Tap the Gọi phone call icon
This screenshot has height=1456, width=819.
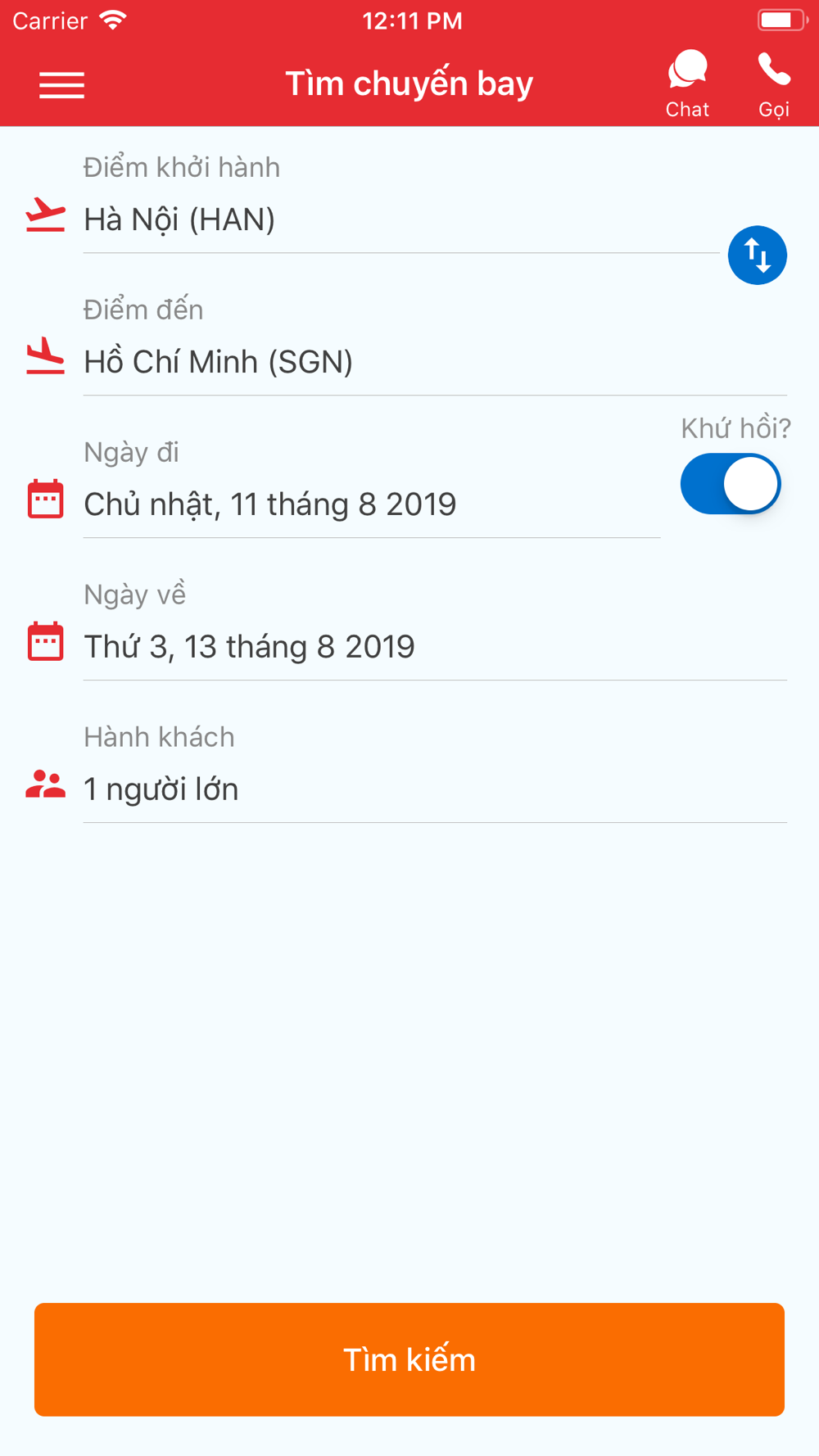click(x=774, y=84)
